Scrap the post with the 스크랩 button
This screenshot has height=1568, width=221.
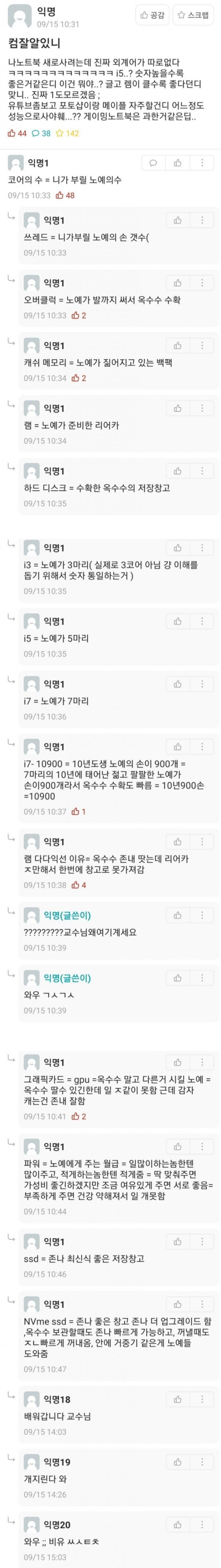click(x=193, y=15)
